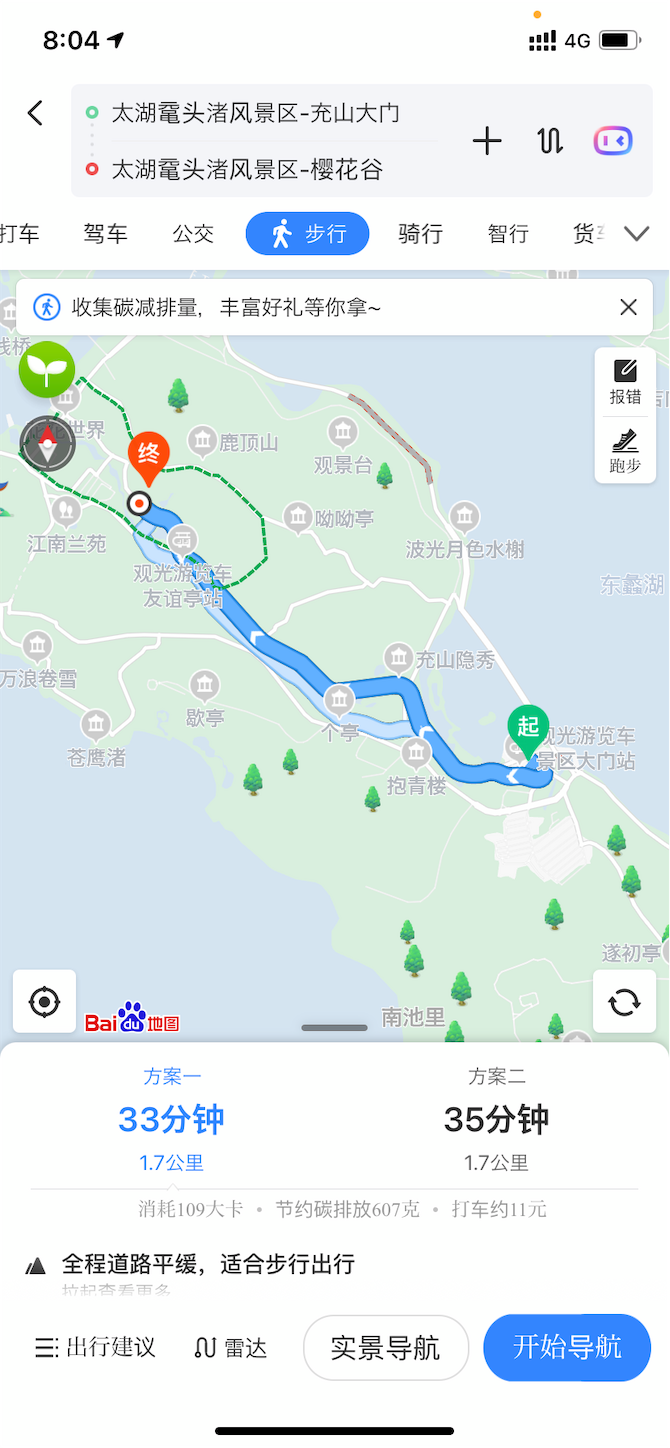Switch to the 驾车 tab
The width and height of the screenshot is (670, 1448).
pyautogui.click(x=105, y=234)
